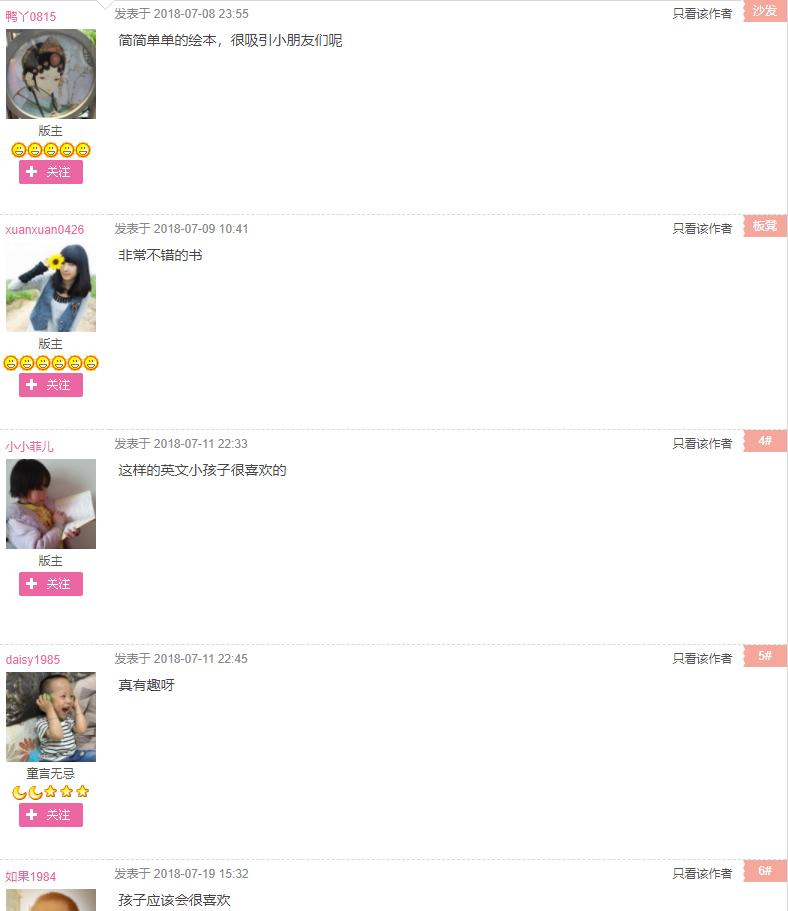The width and height of the screenshot is (788, 911).
Task: Tap 鸭丫0815's avatar picture
Action: (51, 74)
